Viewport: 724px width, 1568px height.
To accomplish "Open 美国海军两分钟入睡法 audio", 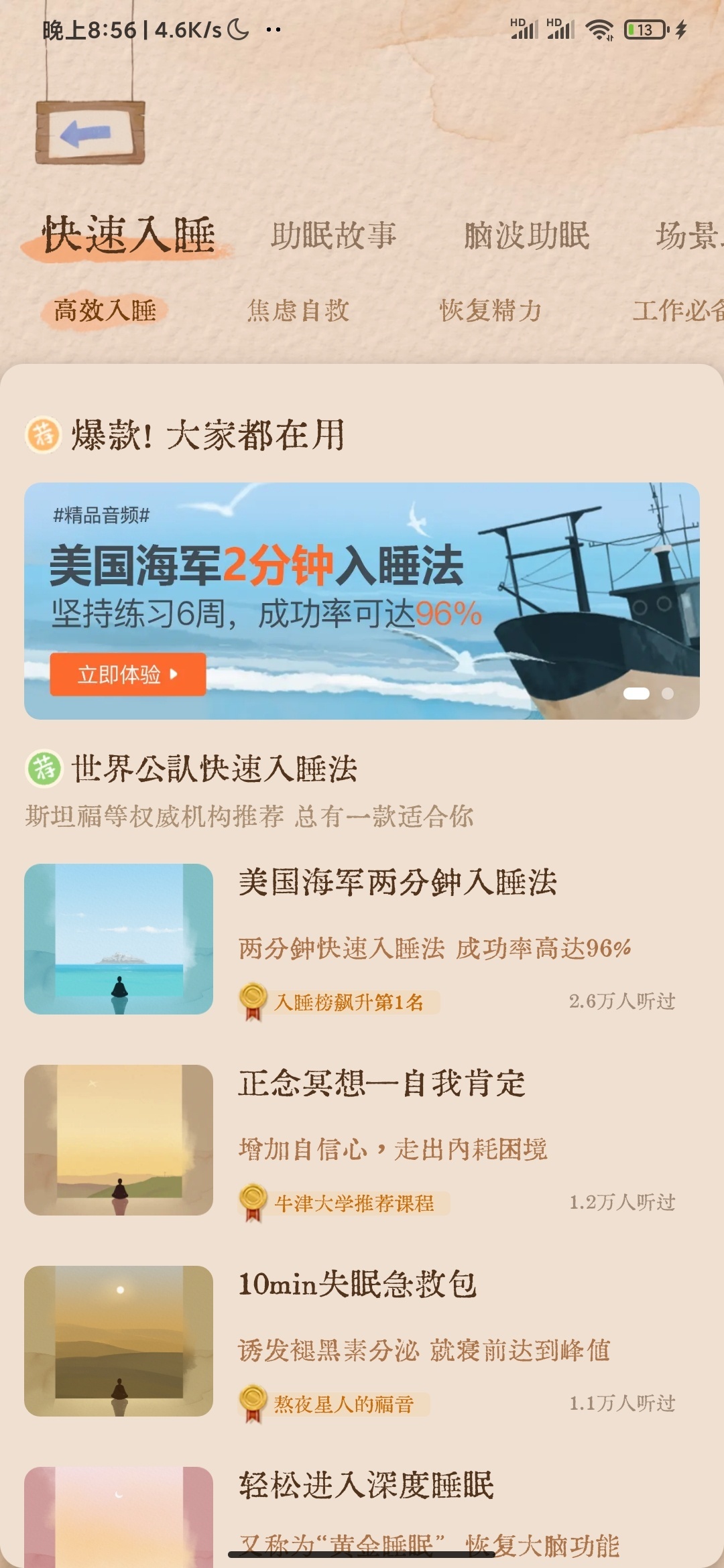I will [397, 883].
